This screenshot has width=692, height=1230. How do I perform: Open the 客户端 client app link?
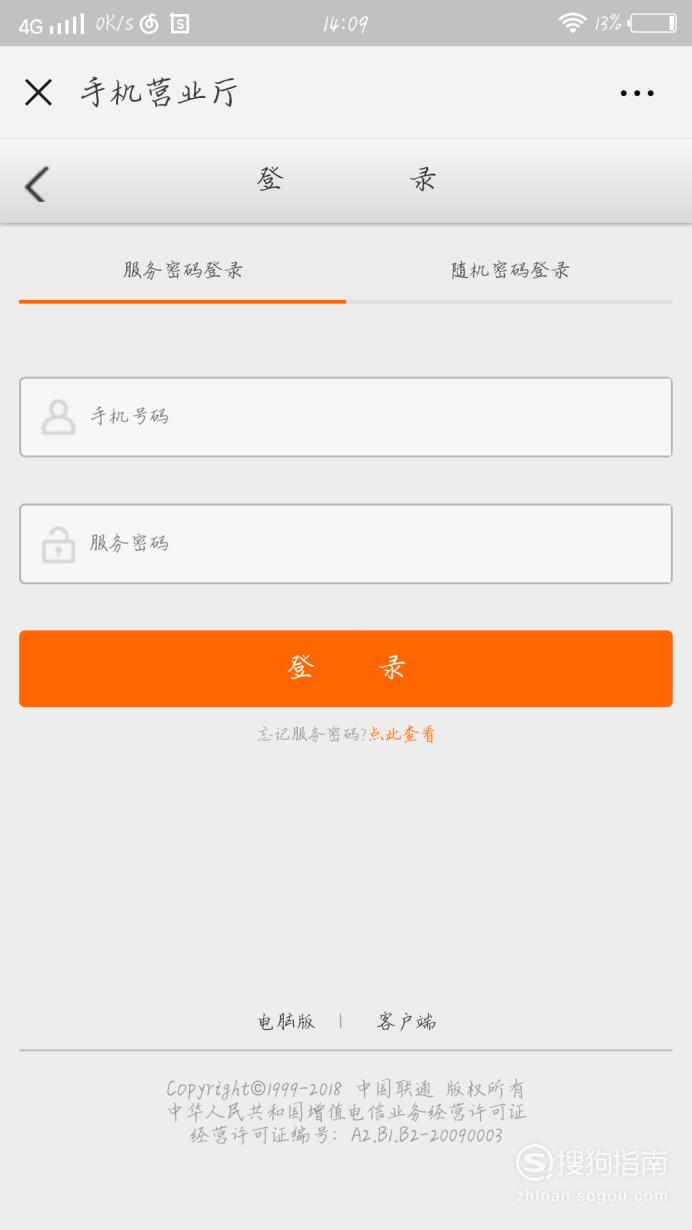[x=406, y=1021]
